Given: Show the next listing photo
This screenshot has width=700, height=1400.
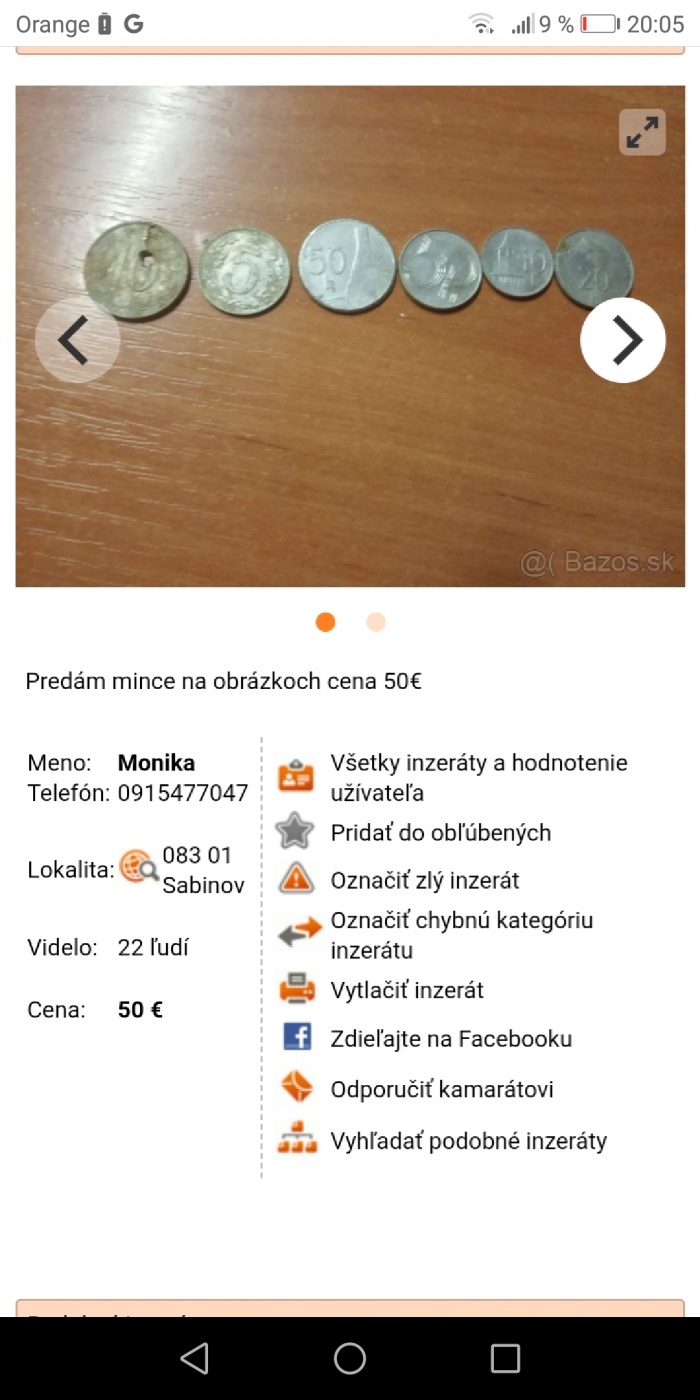Looking at the screenshot, I should pos(623,340).
